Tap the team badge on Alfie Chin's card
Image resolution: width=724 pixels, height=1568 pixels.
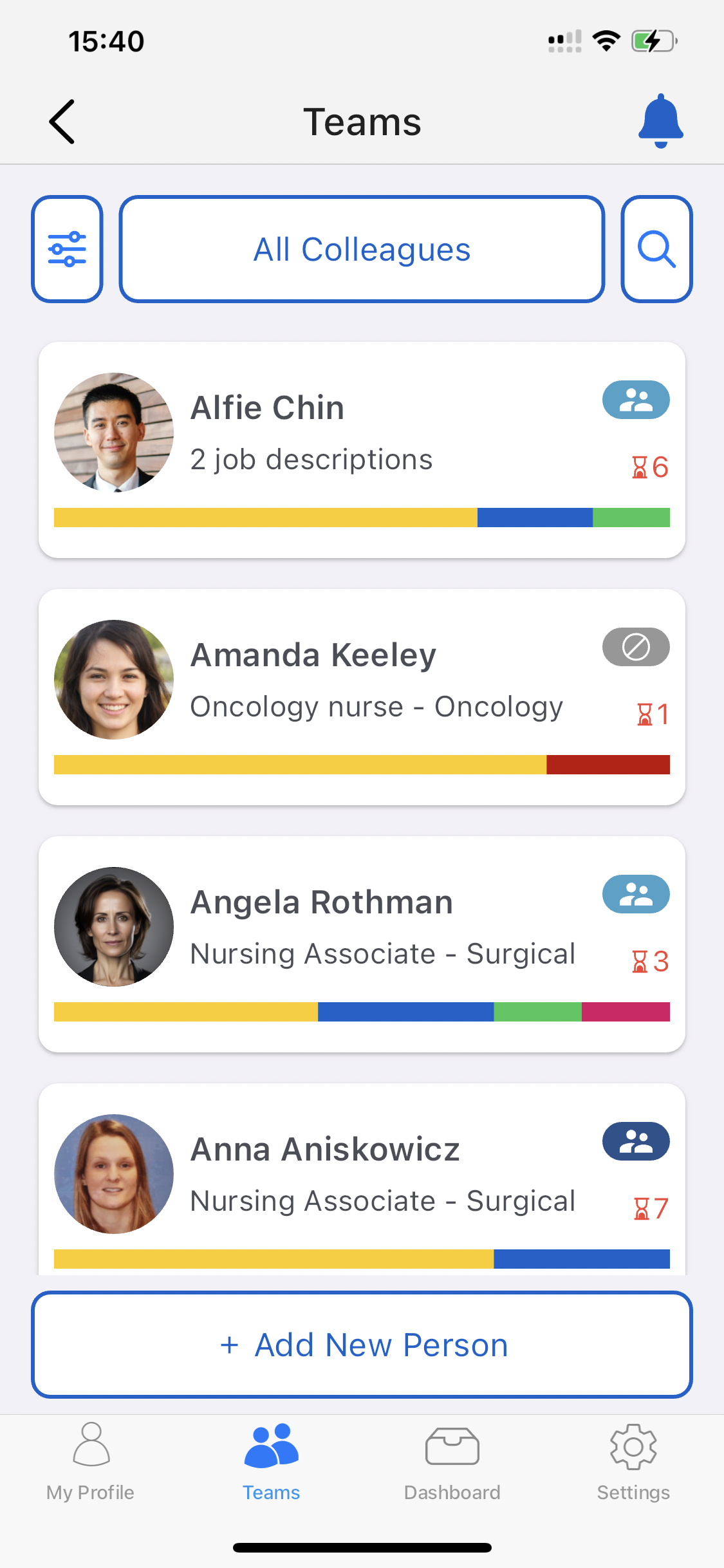(636, 400)
